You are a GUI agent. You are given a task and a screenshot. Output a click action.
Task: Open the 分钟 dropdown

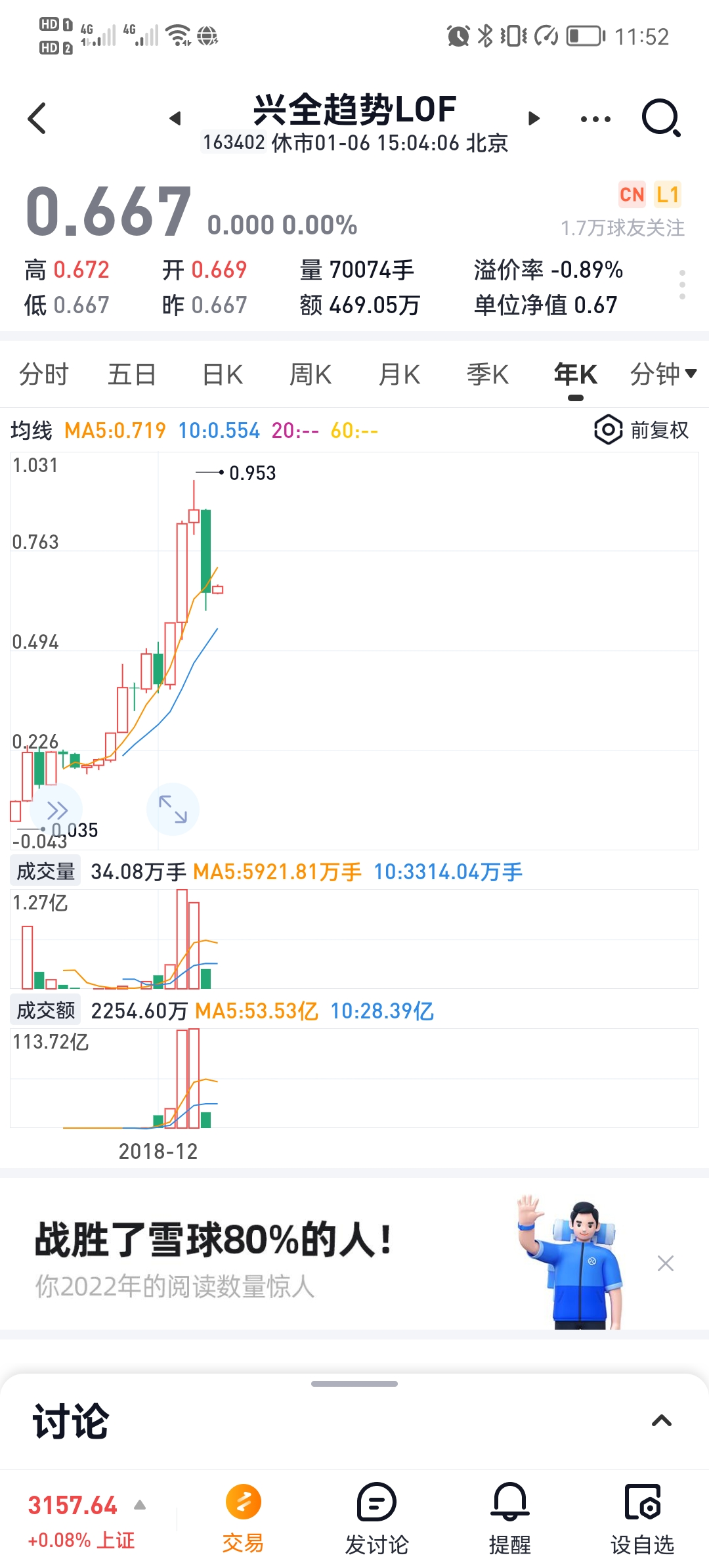point(662,374)
